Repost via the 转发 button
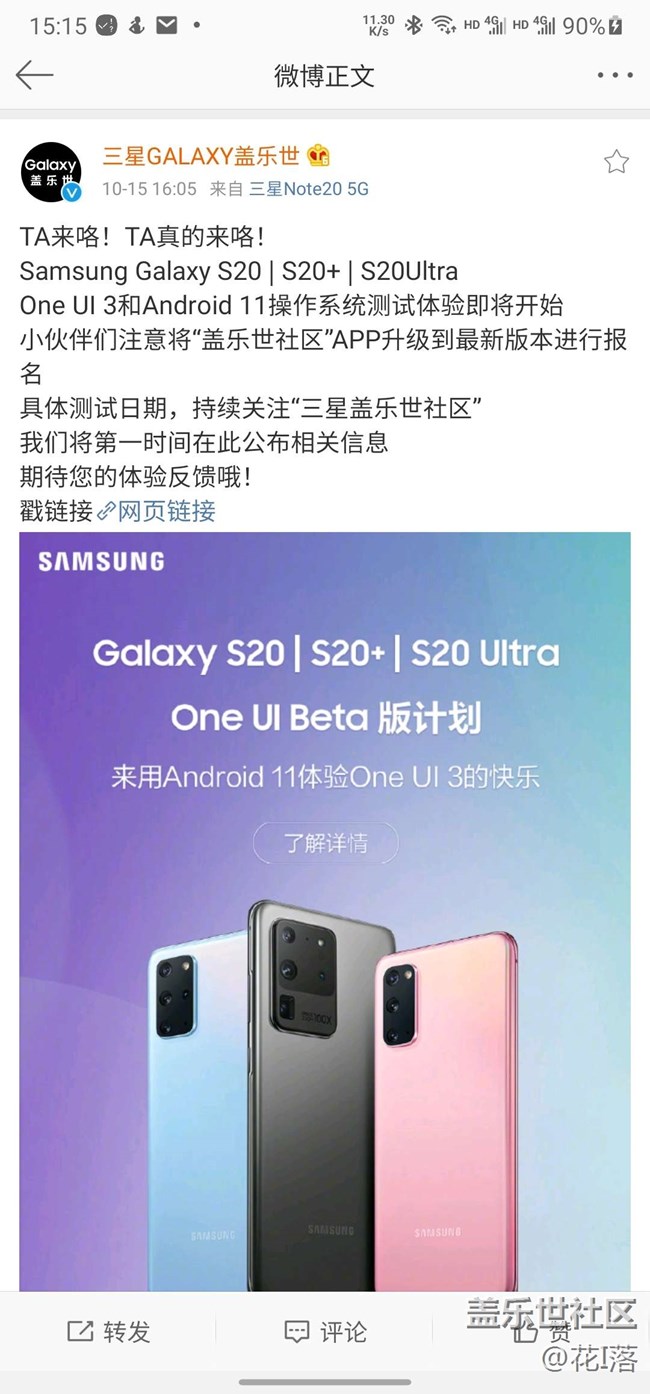650x1394 pixels. click(108, 1331)
